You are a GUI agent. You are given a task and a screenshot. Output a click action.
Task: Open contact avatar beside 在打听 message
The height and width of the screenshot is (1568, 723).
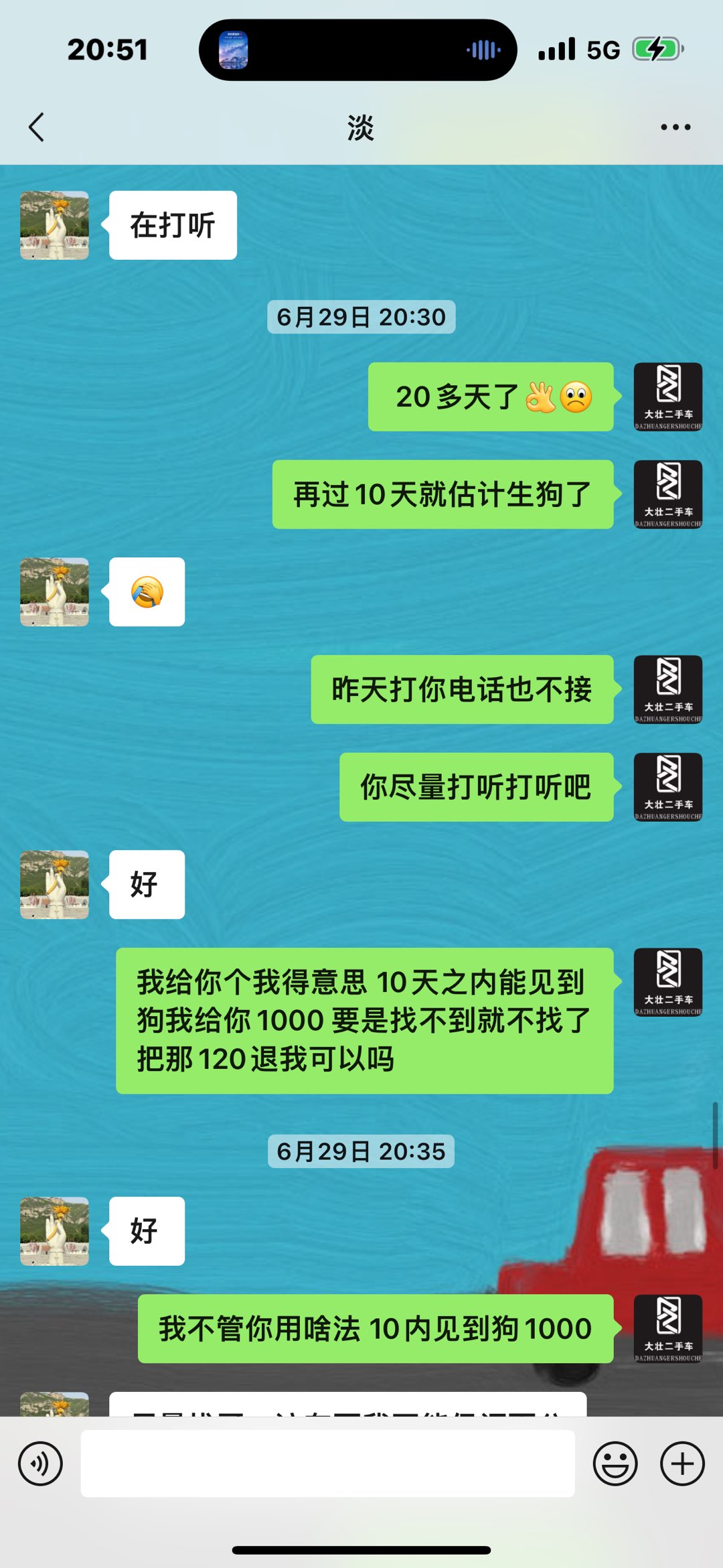[x=54, y=225]
